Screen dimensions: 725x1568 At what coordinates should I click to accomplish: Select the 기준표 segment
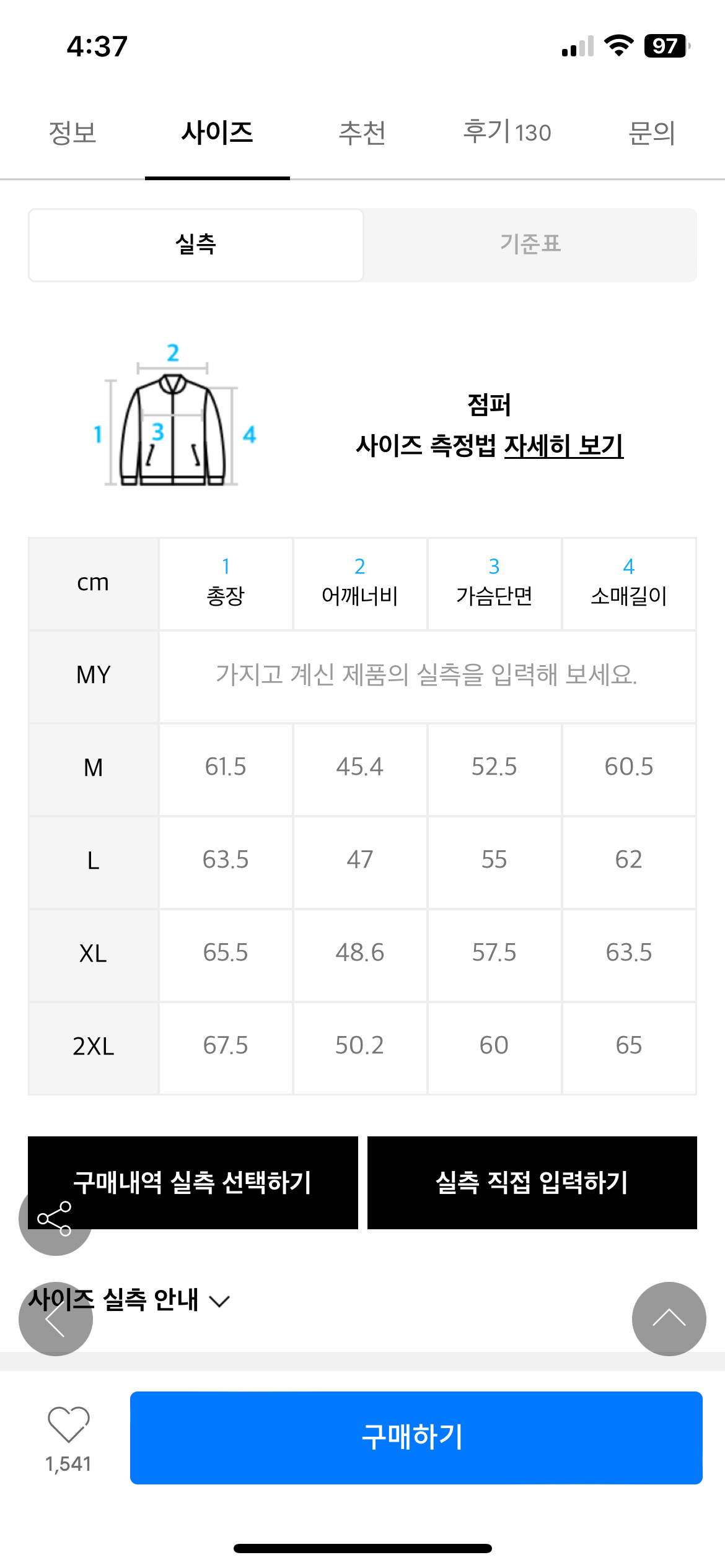(x=530, y=245)
